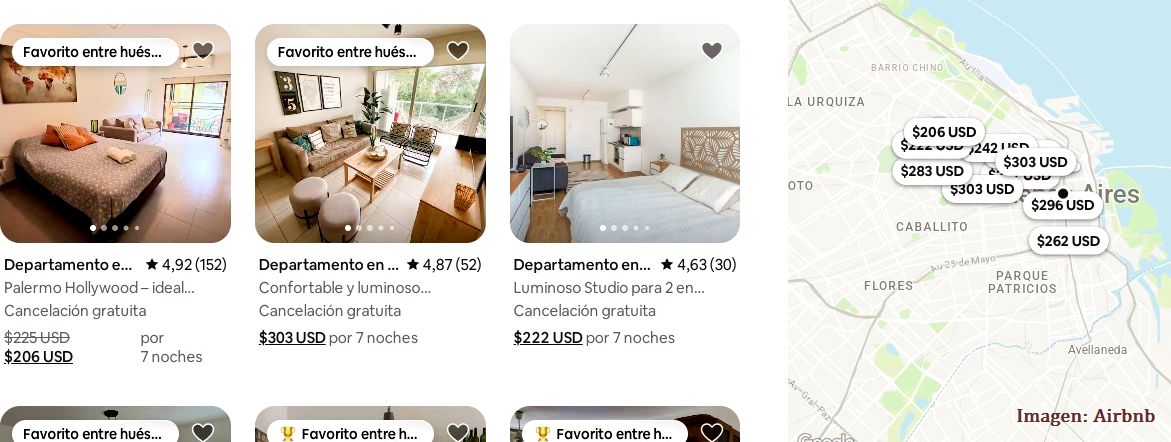1171x442 pixels.
Task: View price breakdown for Luminoso Studio's underlined price
Action: [x=548, y=338]
